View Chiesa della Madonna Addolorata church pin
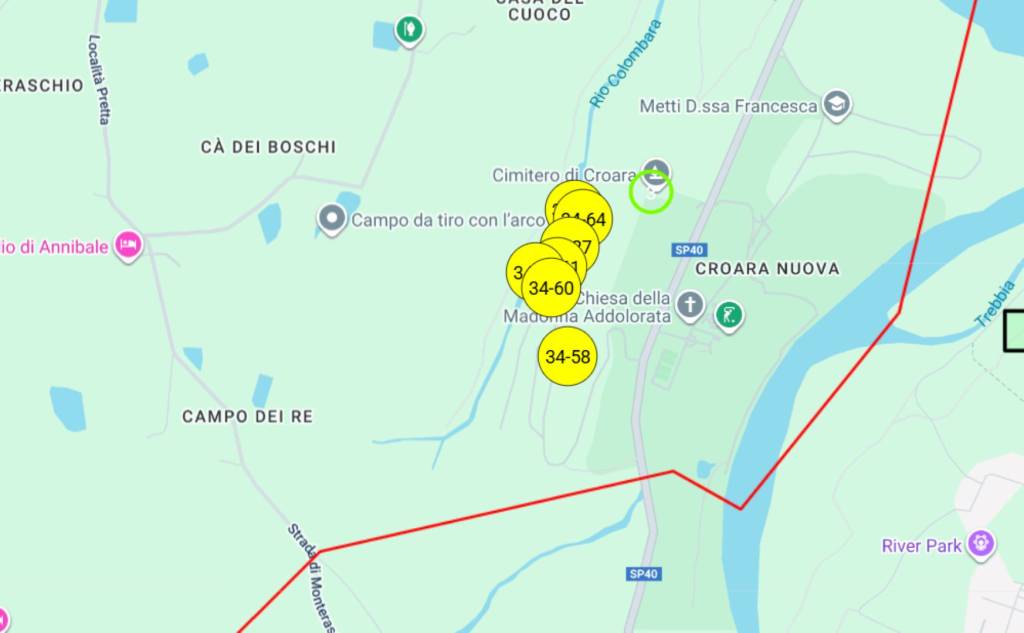The image size is (1024, 633). pos(690,304)
